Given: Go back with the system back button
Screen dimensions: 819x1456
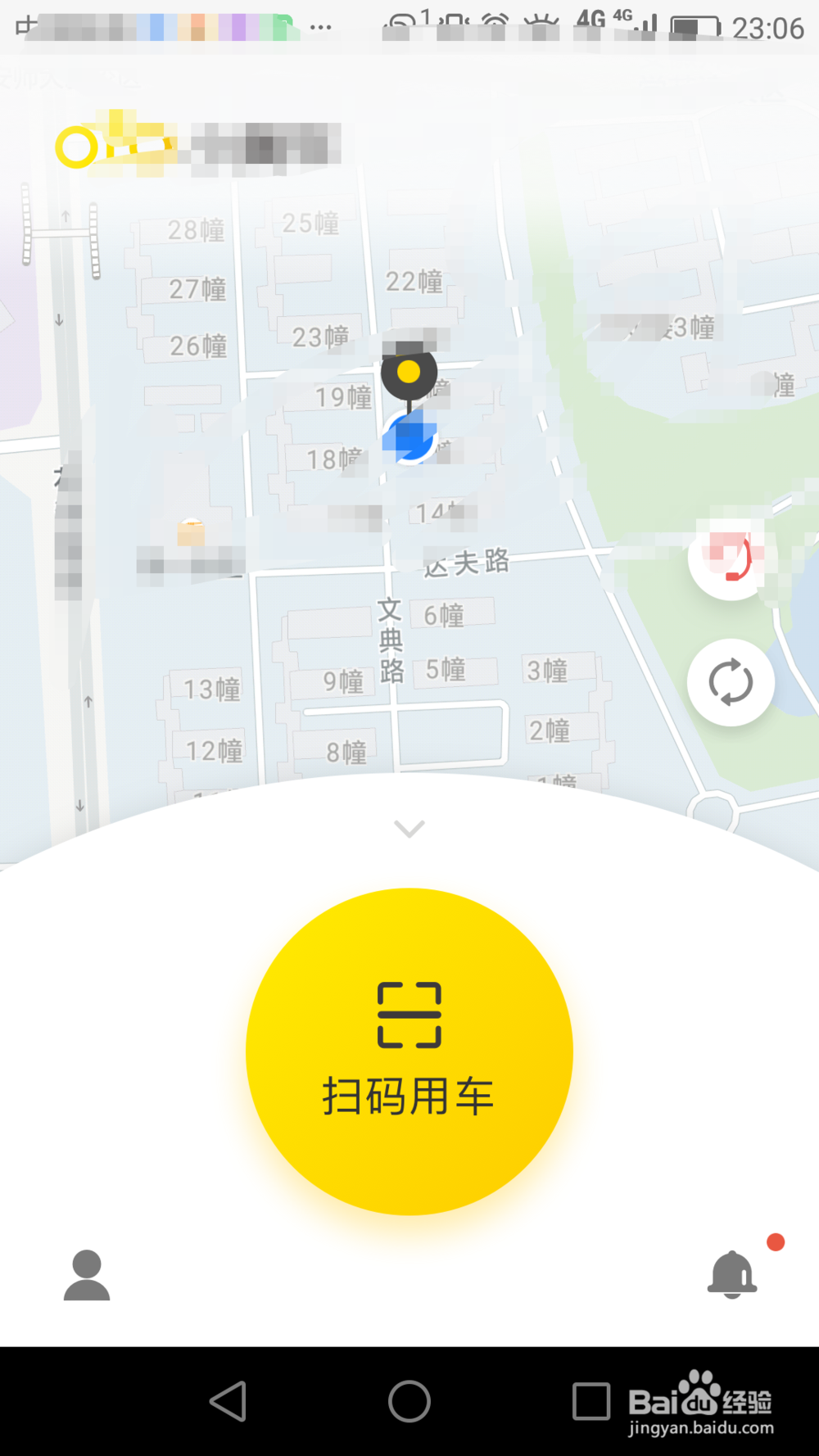Looking at the screenshot, I should (229, 1401).
